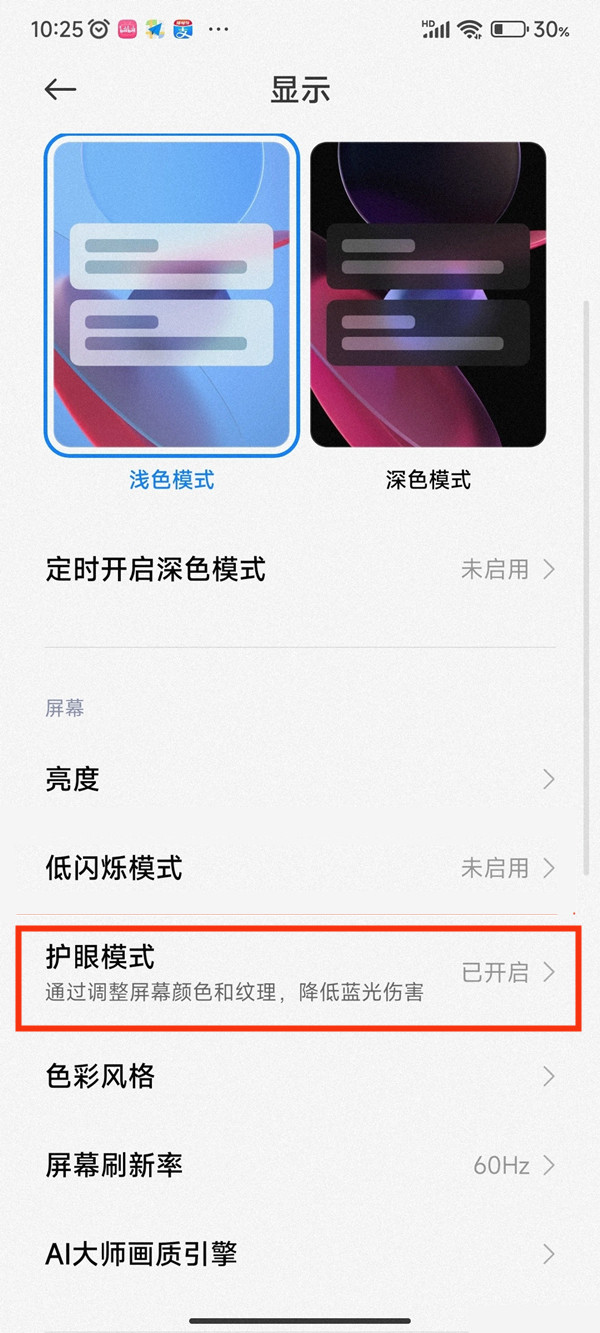Open 护眼模式 settings
The image size is (600, 1333).
click(300, 973)
